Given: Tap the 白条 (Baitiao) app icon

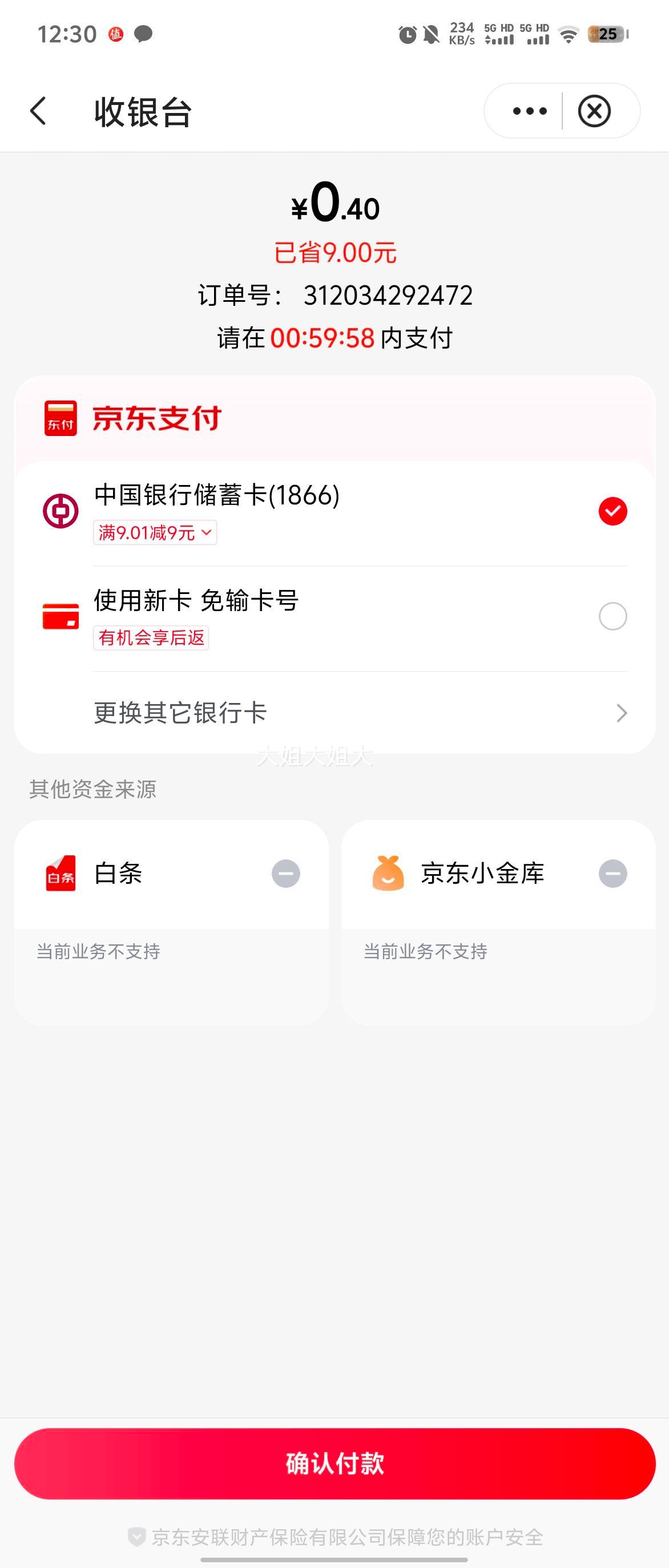Looking at the screenshot, I should pyautogui.click(x=62, y=873).
